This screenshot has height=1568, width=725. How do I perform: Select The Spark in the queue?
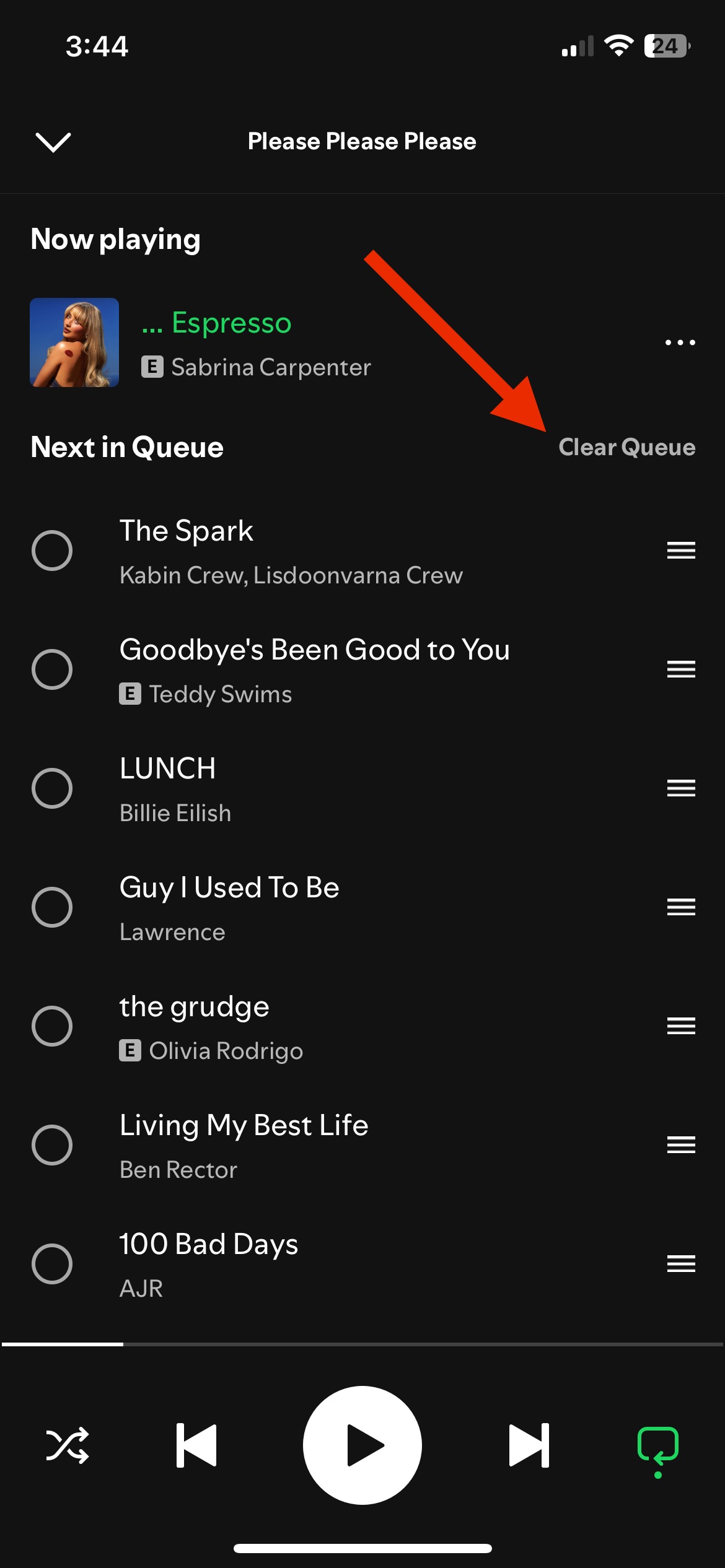click(52, 550)
